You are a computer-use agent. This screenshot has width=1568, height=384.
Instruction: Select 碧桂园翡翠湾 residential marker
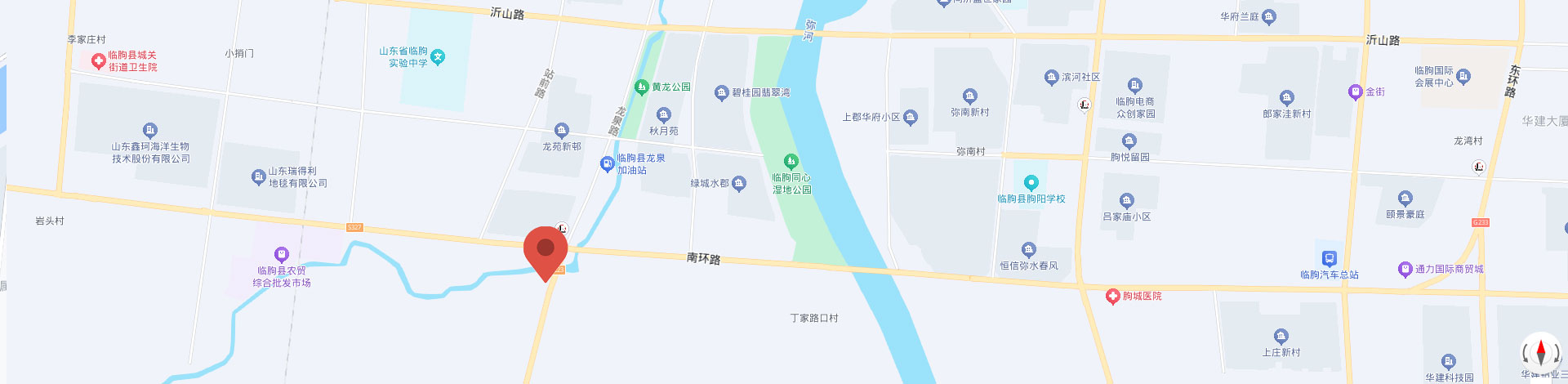(721, 92)
